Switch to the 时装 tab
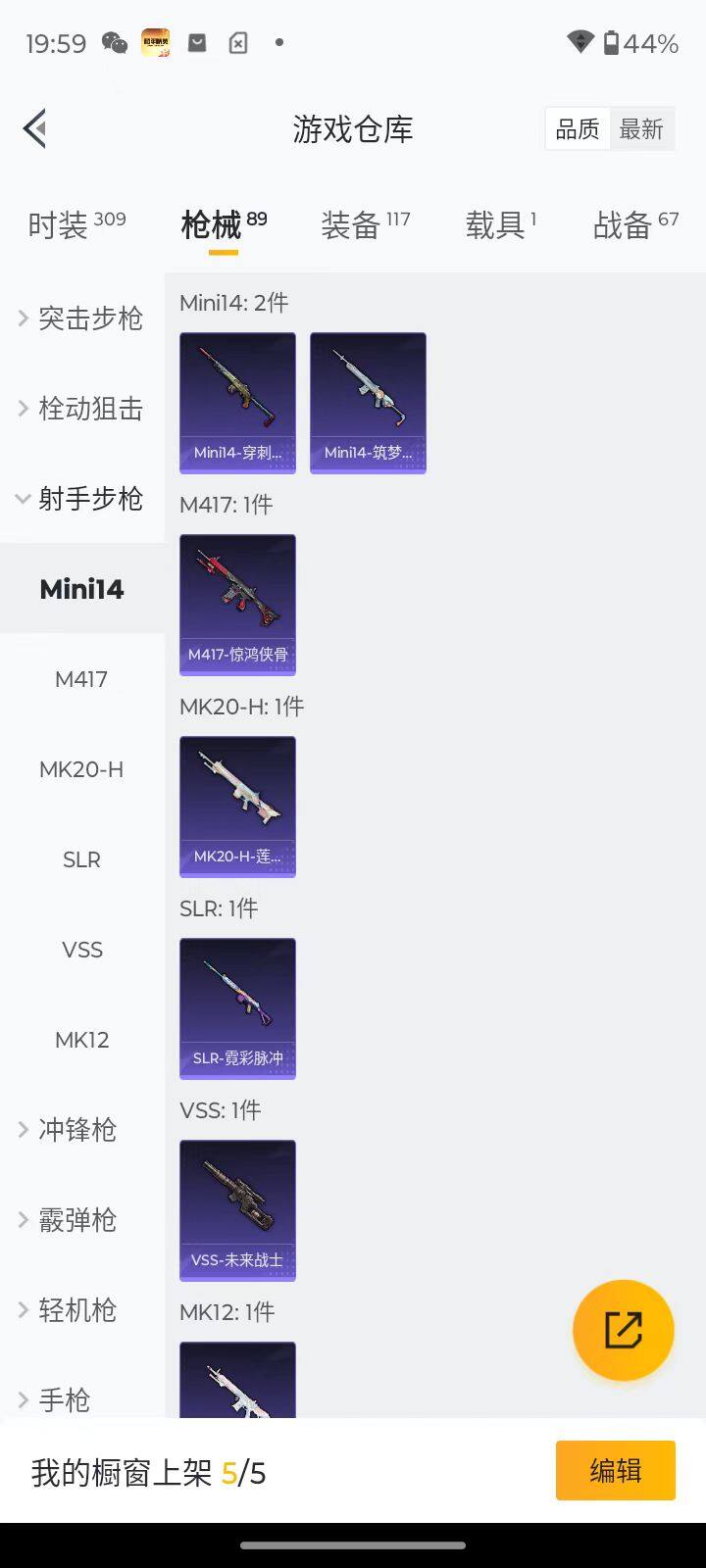Screen dimensions: 706x1568 pos(76,225)
